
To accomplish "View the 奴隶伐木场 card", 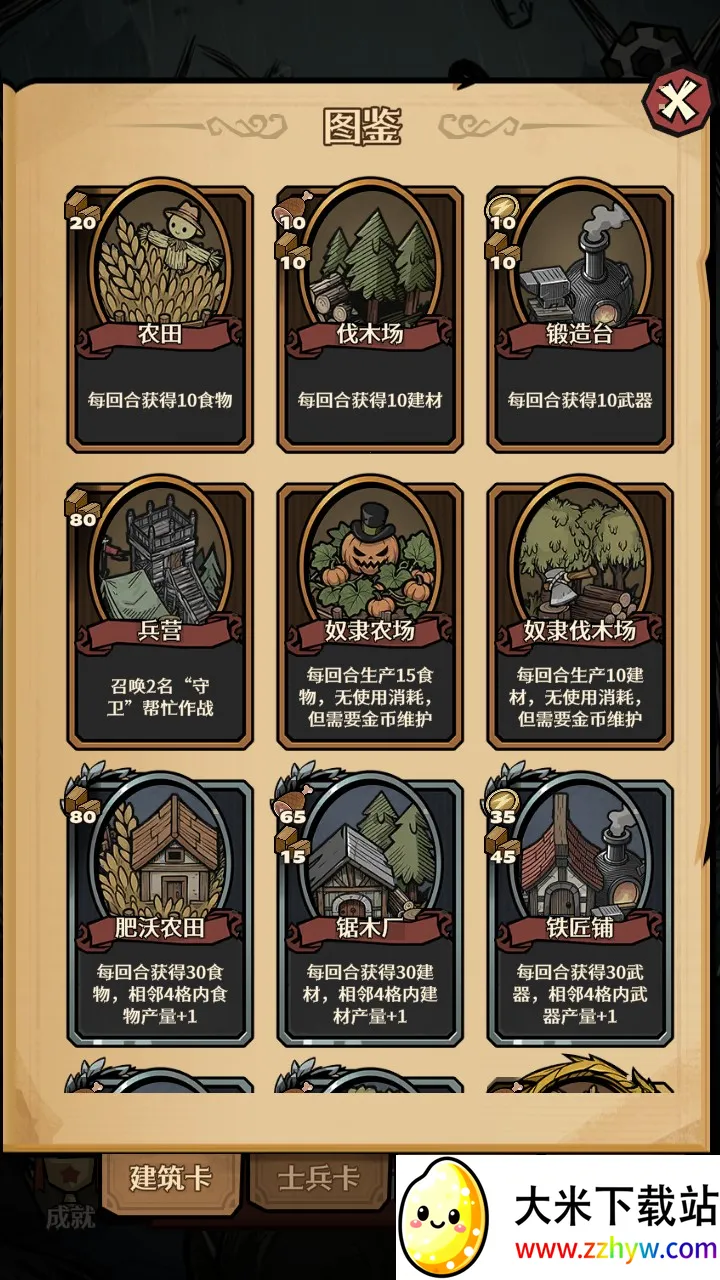I will [x=579, y=615].
